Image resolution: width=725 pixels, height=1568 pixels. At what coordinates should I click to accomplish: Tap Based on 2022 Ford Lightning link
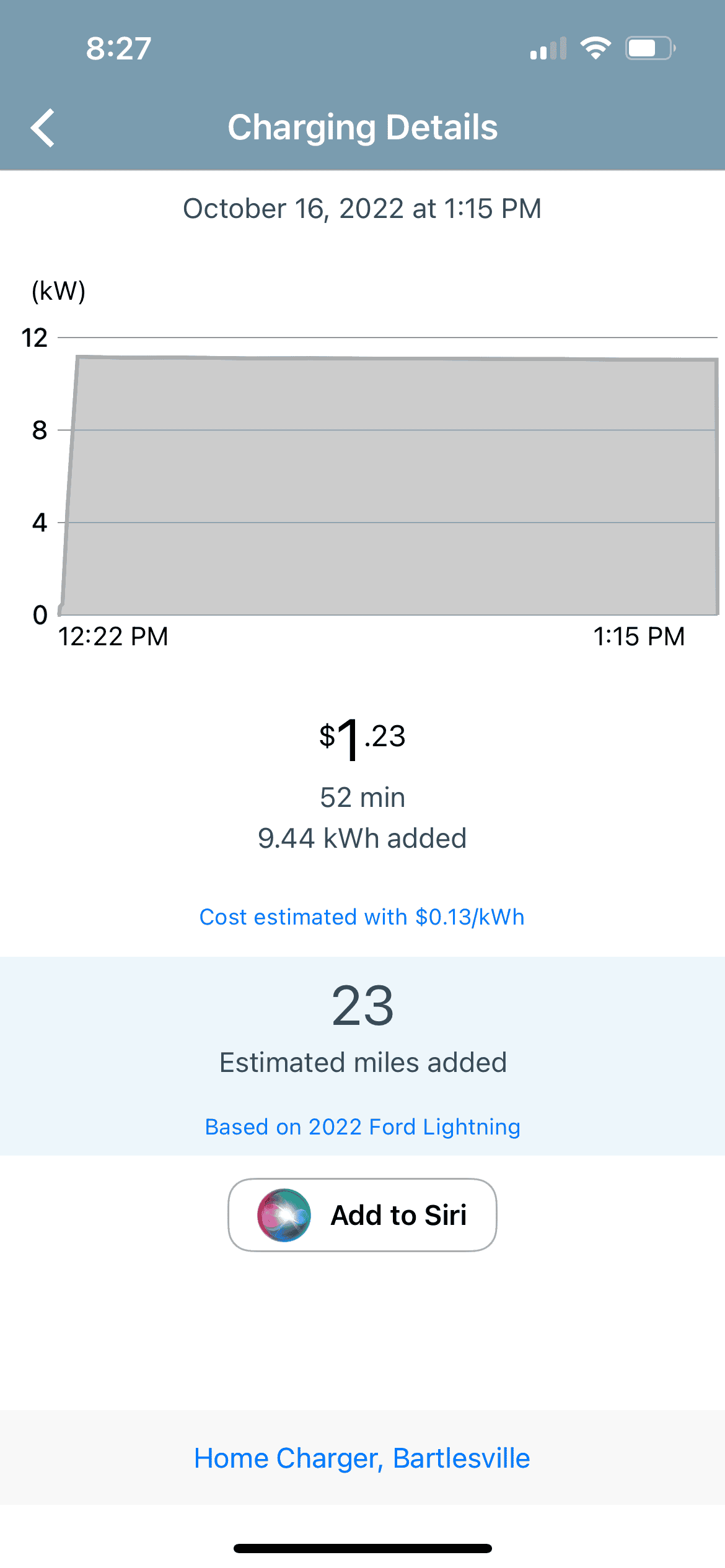pyautogui.click(x=362, y=1127)
